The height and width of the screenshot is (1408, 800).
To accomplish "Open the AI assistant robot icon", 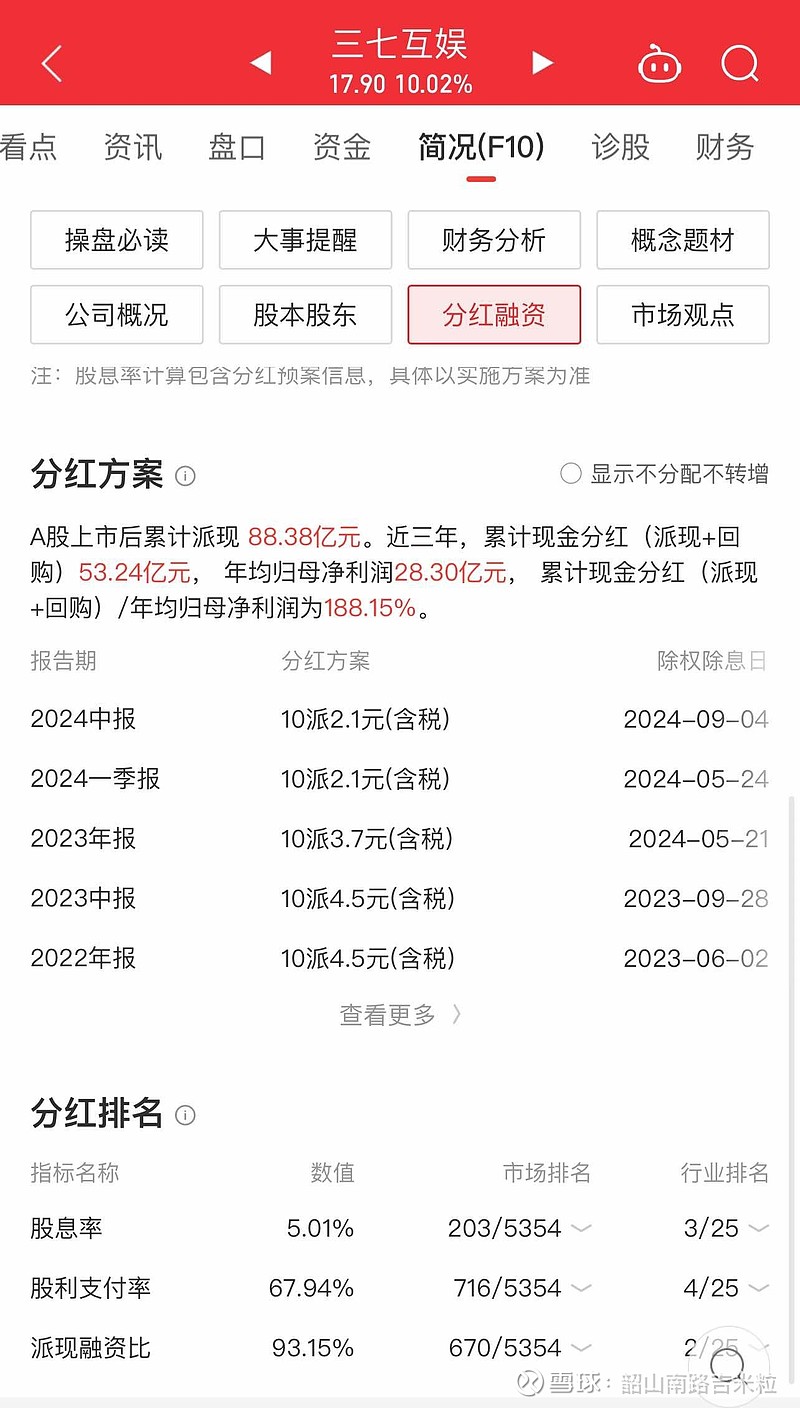I will [x=659, y=62].
